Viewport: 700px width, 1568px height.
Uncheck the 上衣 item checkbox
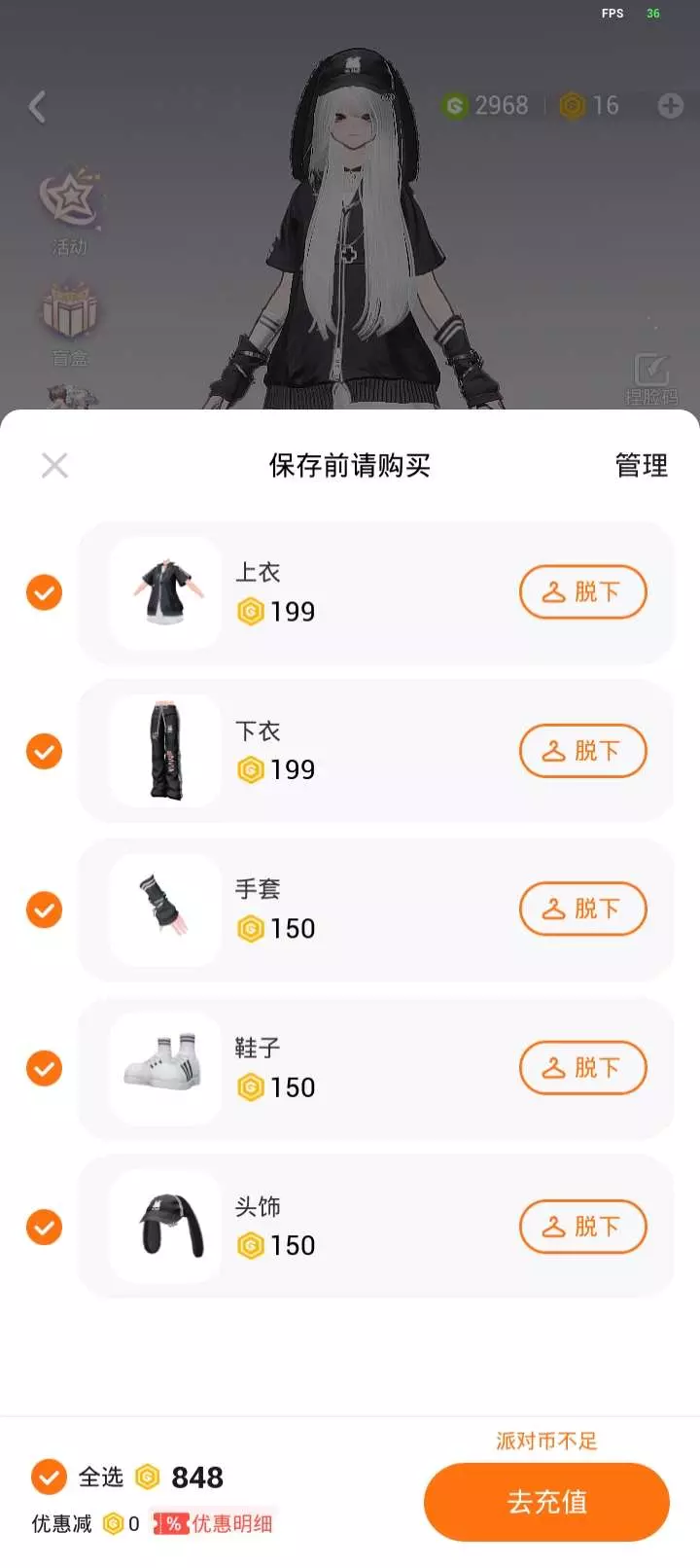point(44,592)
